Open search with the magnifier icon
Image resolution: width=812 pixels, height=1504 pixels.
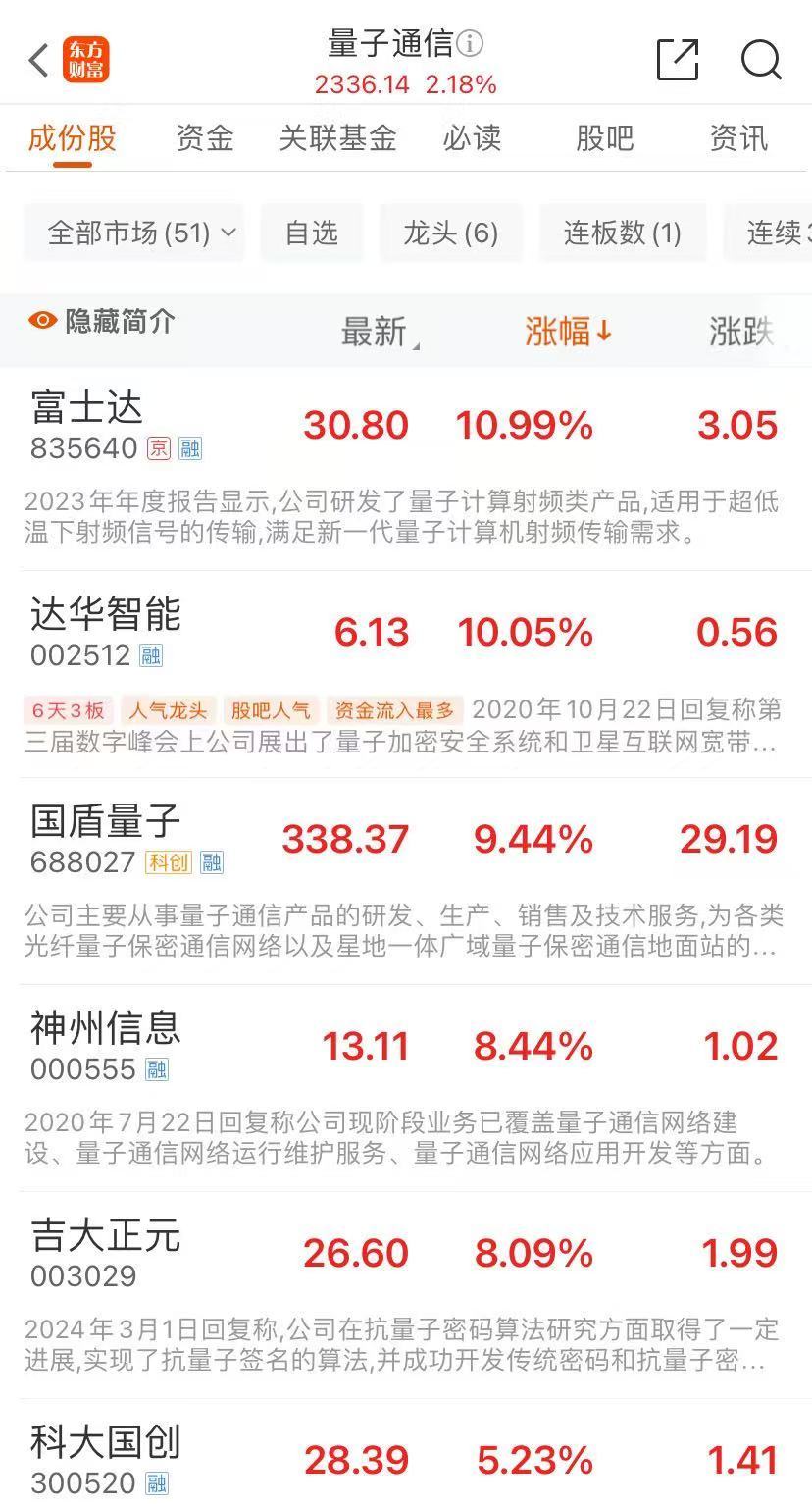pos(761,60)
